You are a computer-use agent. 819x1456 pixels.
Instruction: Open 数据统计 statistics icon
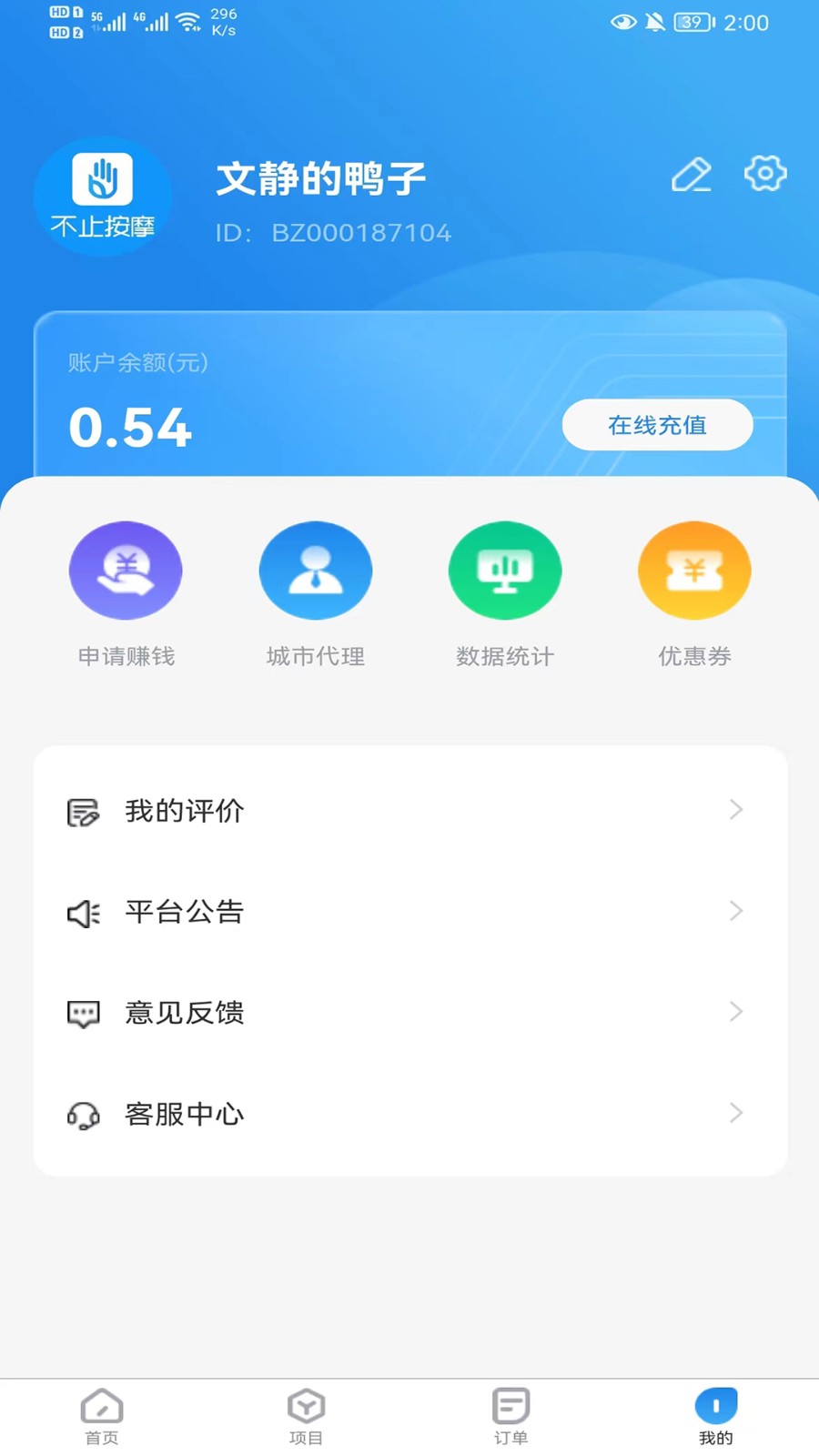tap(504, 571)
